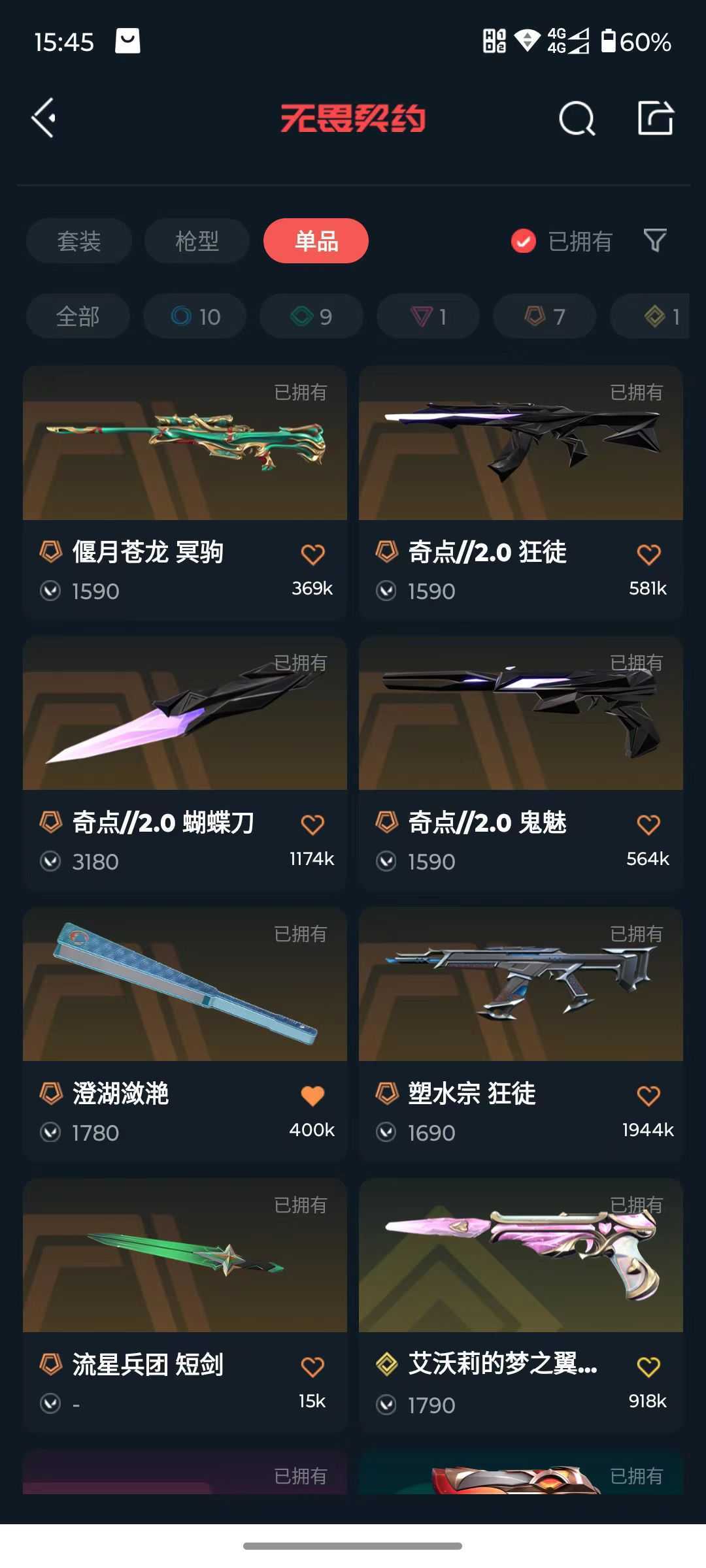Select the 全部 tier chip
Viewport: 706px width, 1568px height.
tap(78, 317)
